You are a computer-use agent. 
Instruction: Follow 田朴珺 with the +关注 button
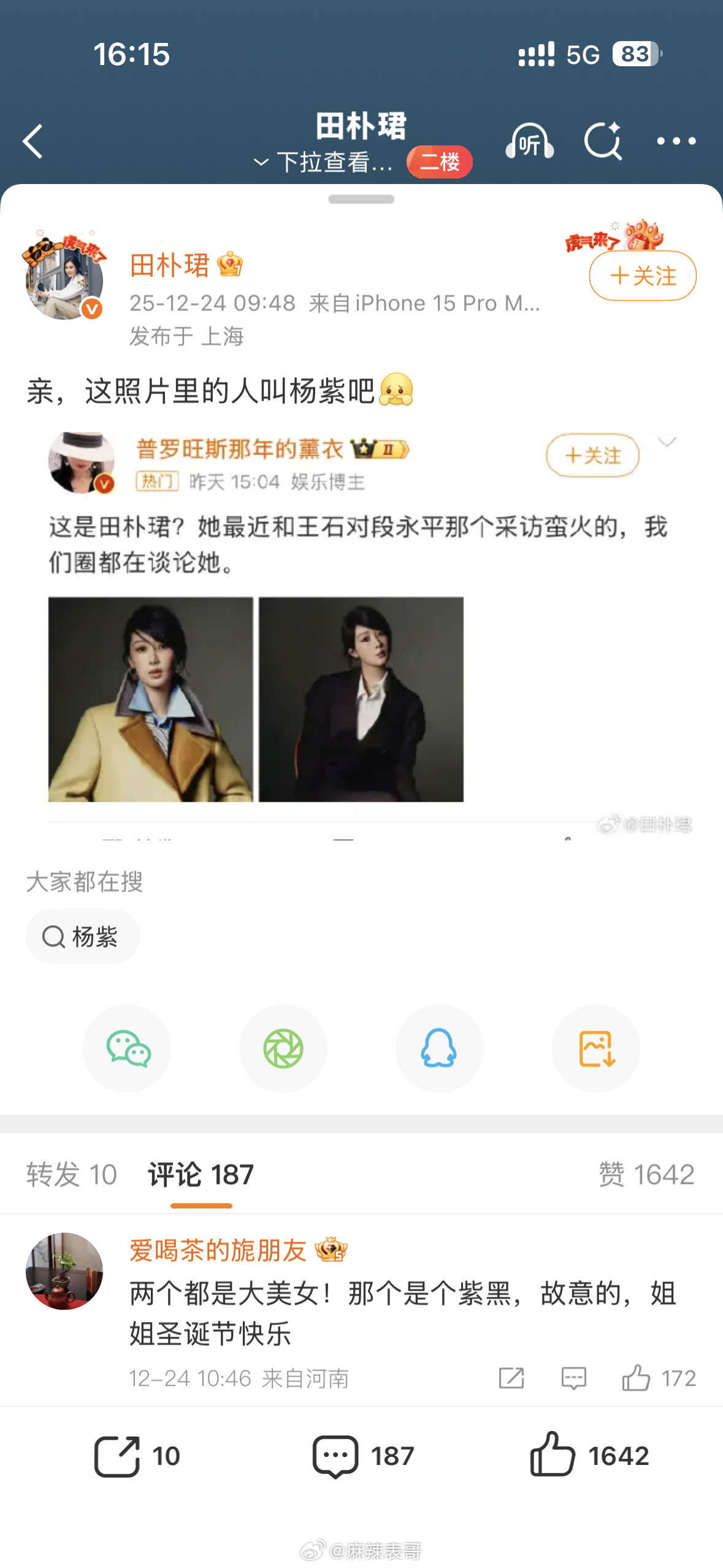point(641,276)
